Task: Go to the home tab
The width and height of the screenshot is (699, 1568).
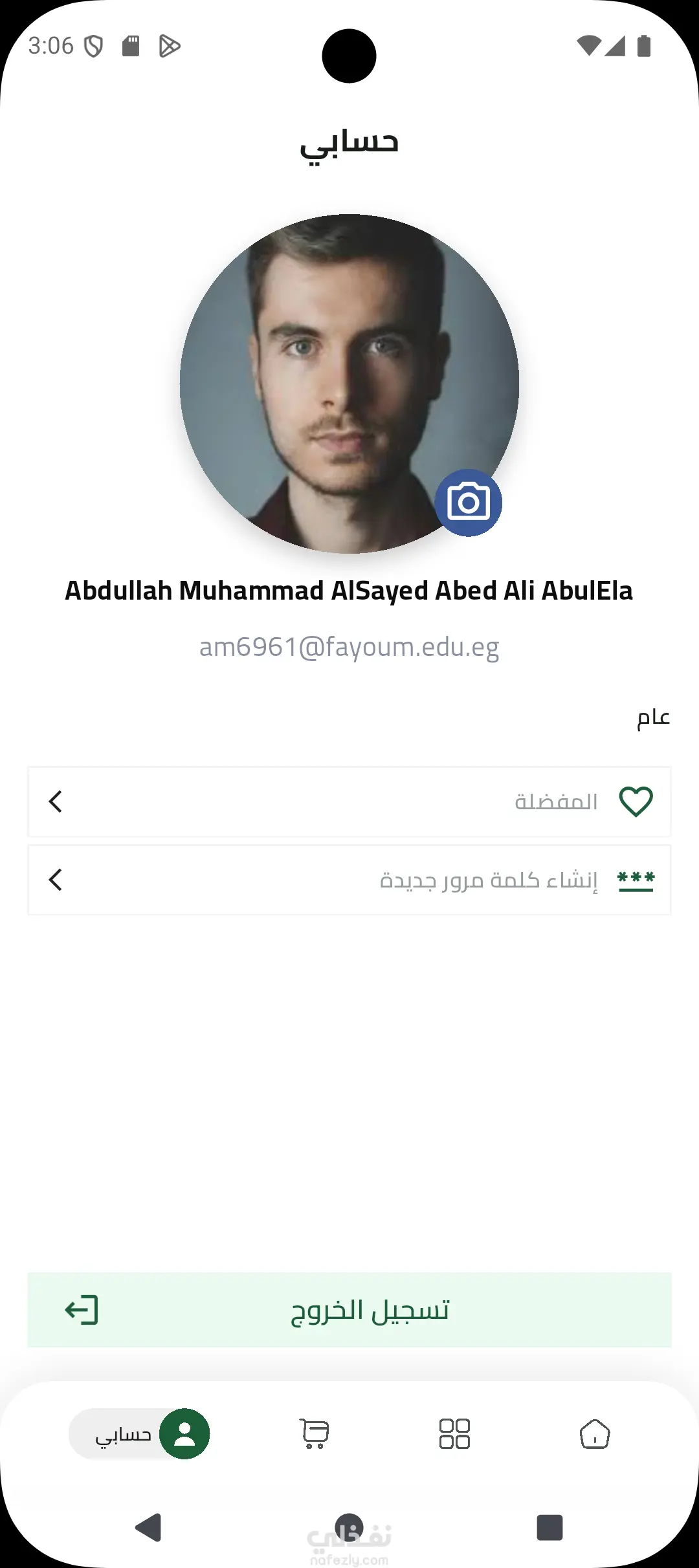Action: coord(594,1434)
